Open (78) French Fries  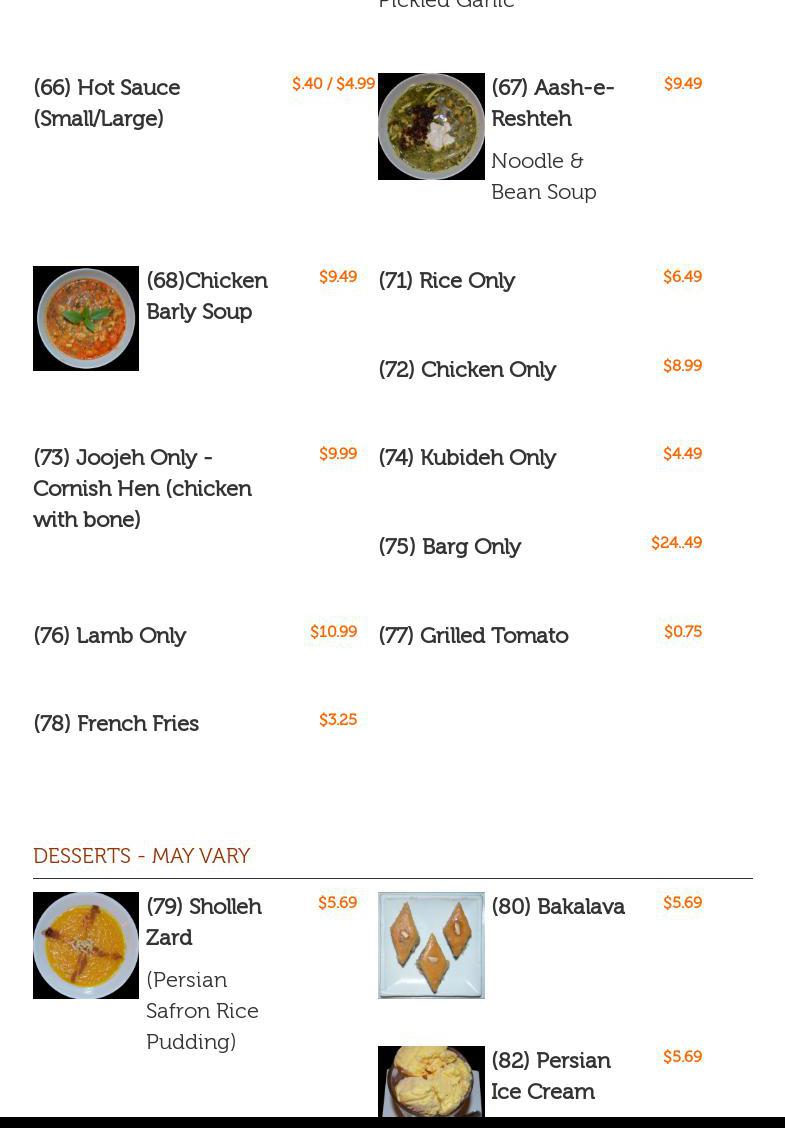pos(116,723)
